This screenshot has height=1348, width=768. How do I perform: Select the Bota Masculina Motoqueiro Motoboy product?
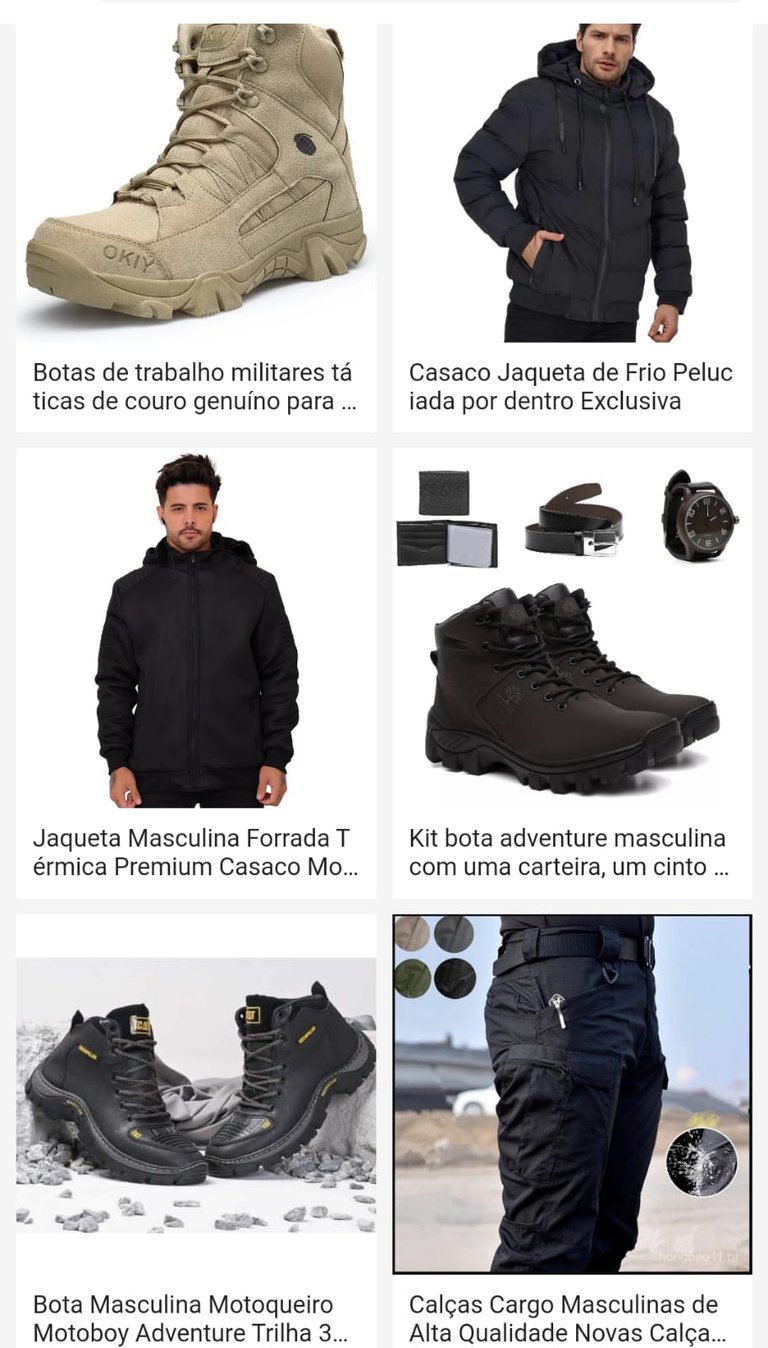(x=196, y=1131)
